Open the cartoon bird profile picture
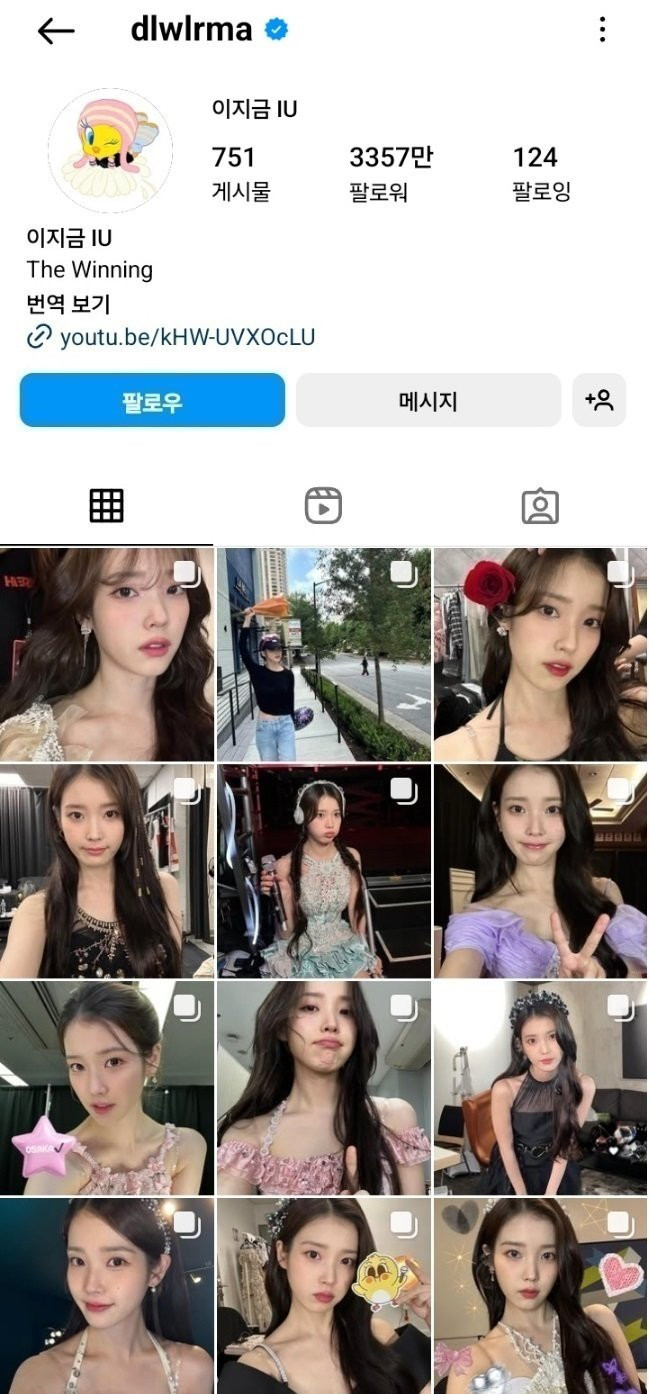 click(110, 151)
